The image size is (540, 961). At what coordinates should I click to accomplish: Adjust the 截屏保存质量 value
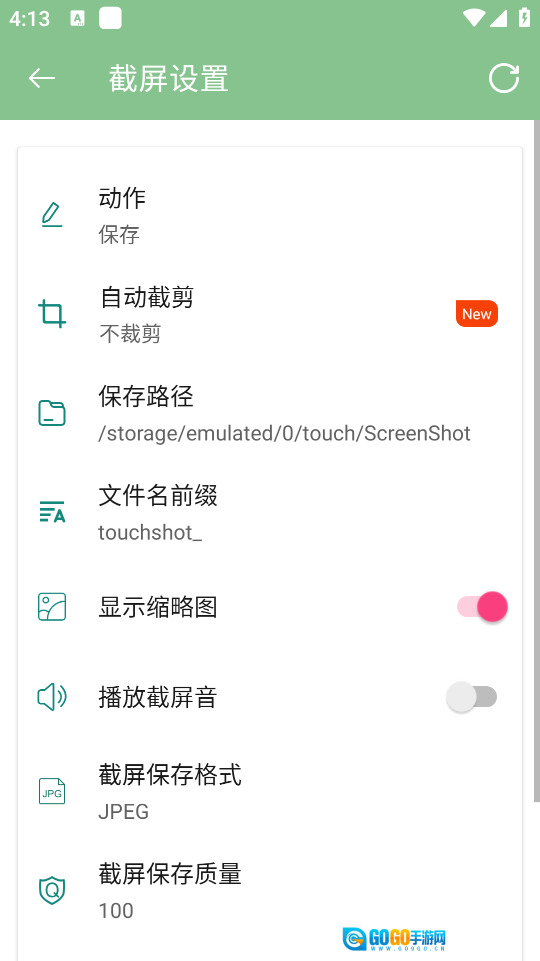(x=270, y=891)
